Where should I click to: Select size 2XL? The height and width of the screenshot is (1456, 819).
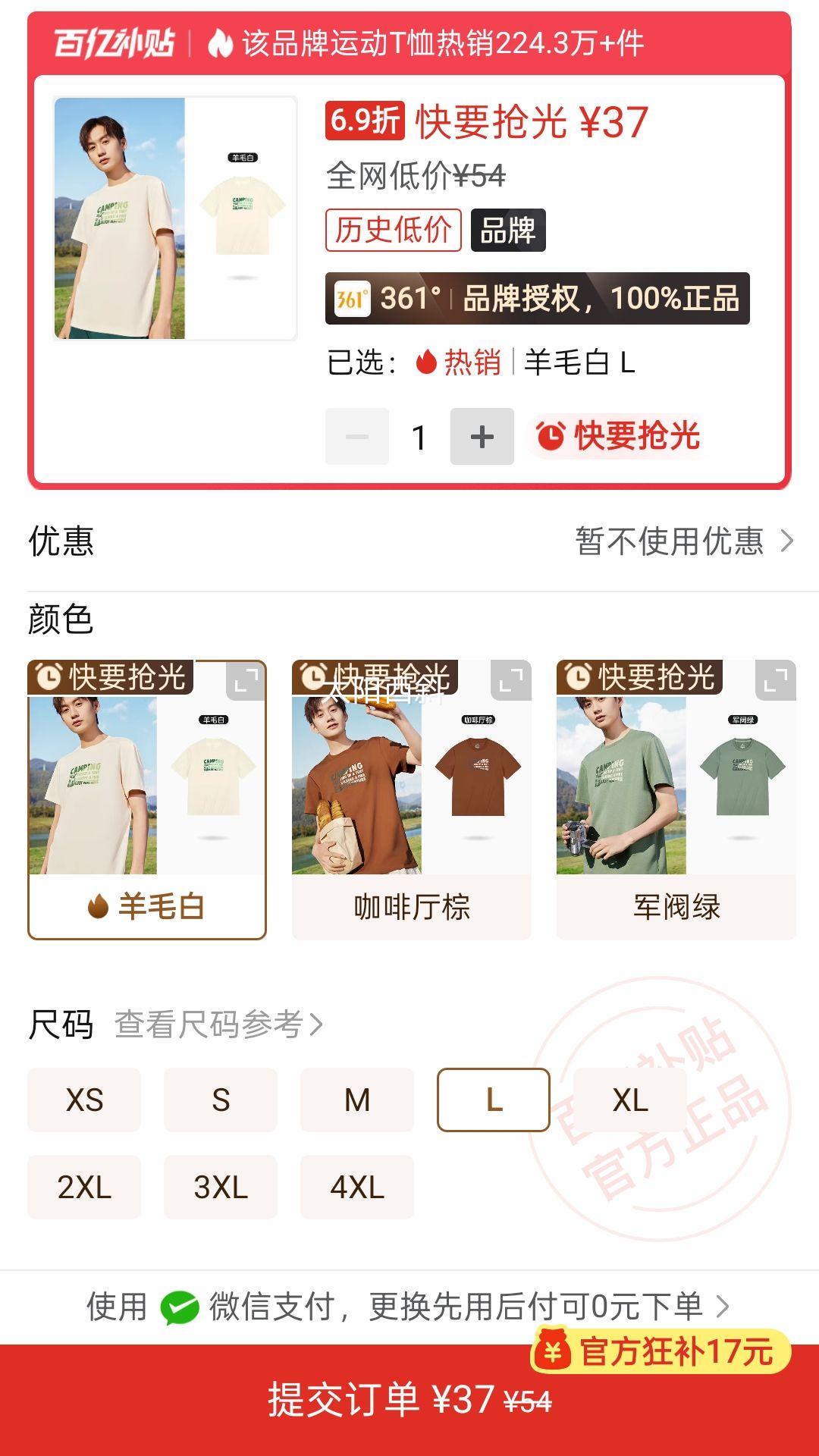click(83, 1187)
